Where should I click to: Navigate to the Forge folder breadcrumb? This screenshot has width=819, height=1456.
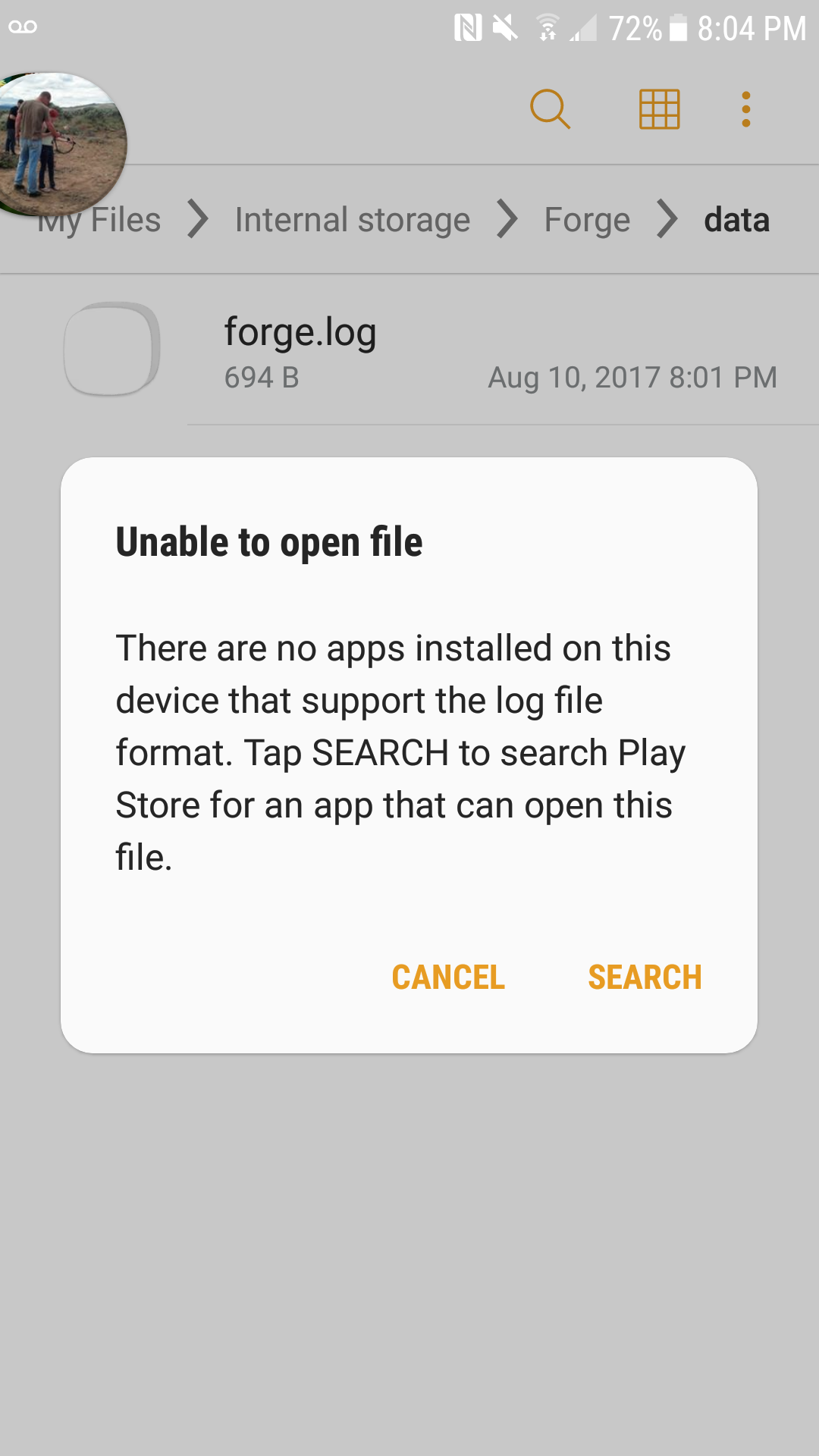click(587, 220)
